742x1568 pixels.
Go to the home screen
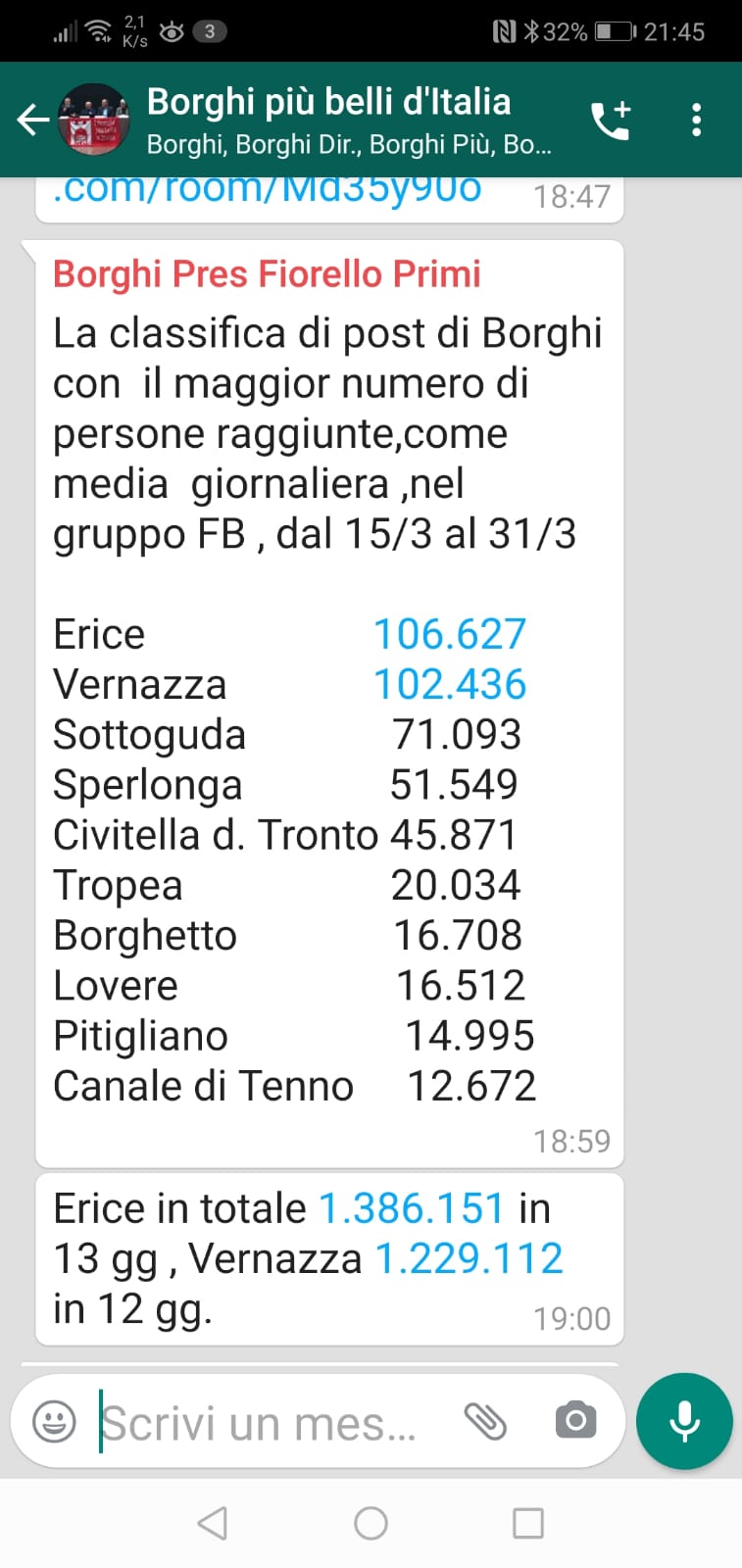[x=371, y=1523]
